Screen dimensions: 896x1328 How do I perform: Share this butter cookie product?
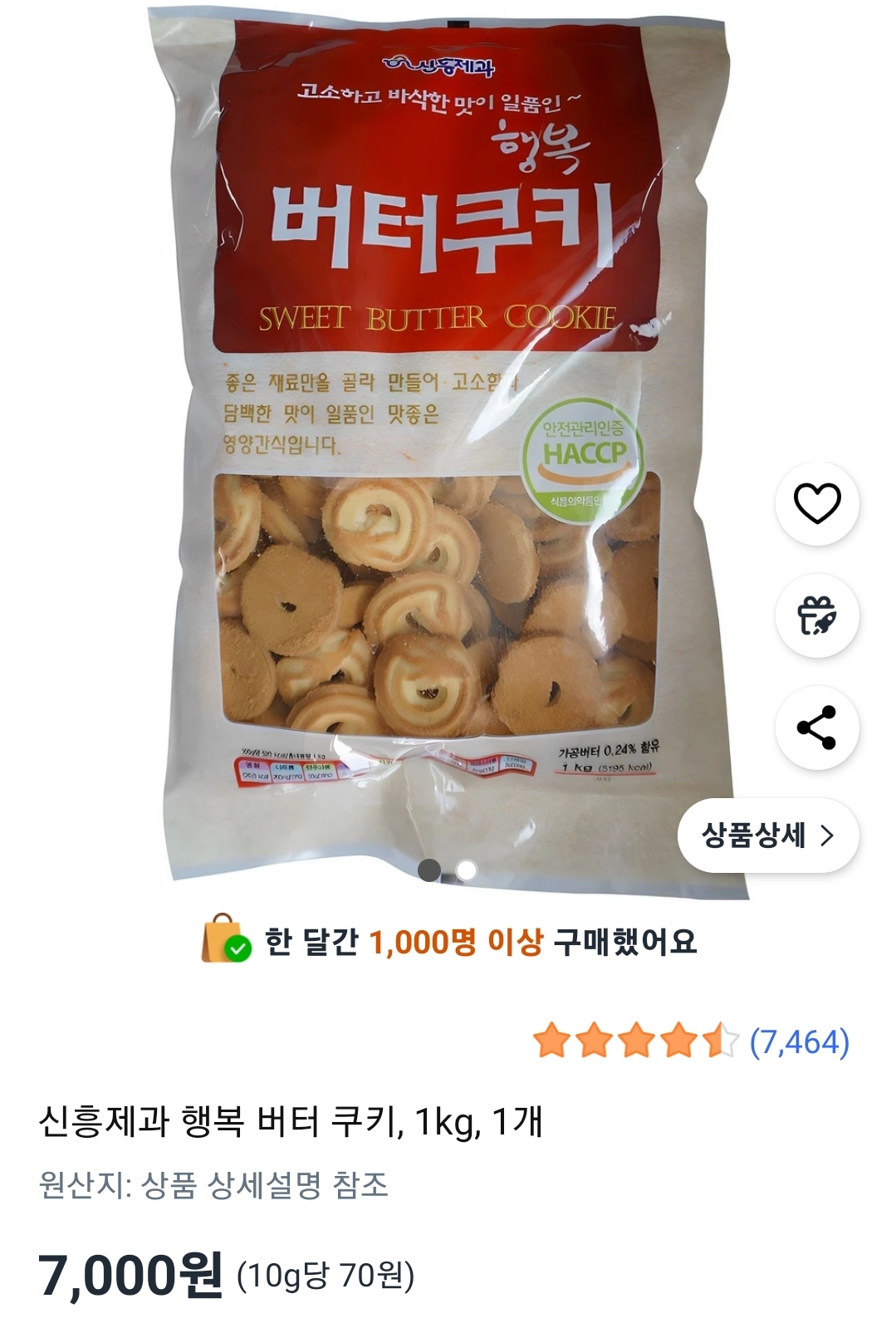pos(817,728)
